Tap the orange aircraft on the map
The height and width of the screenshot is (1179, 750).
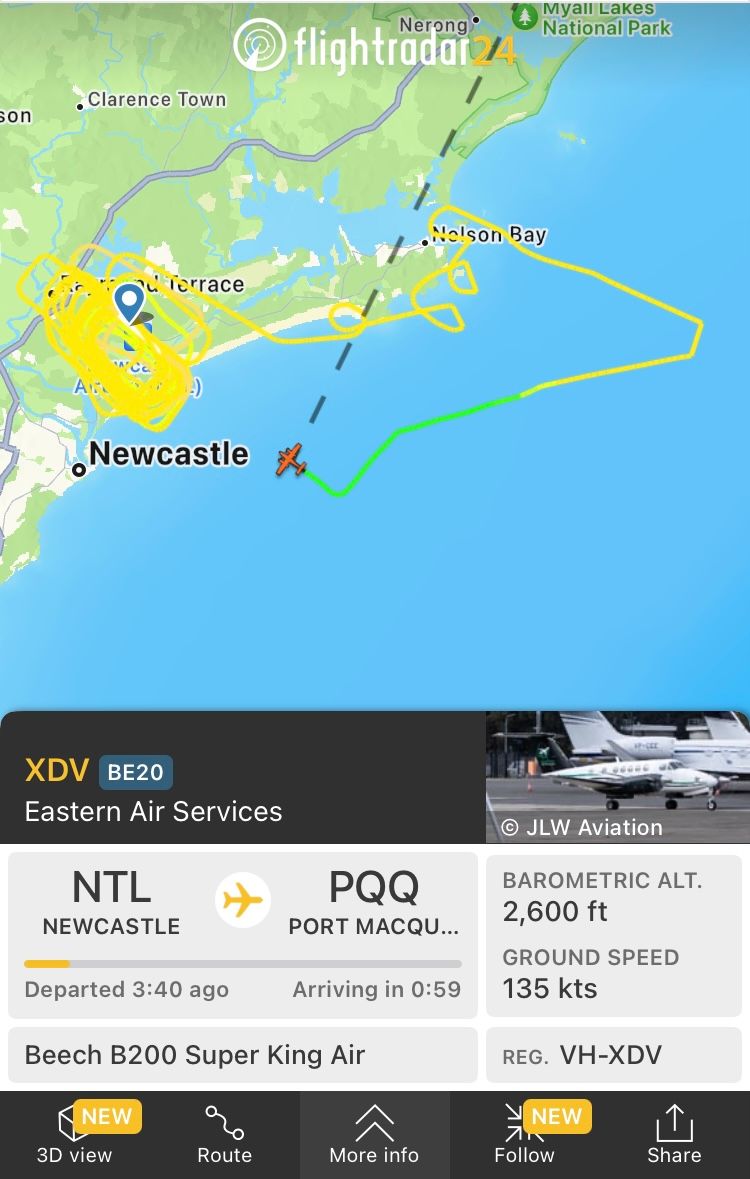[291, 460]
